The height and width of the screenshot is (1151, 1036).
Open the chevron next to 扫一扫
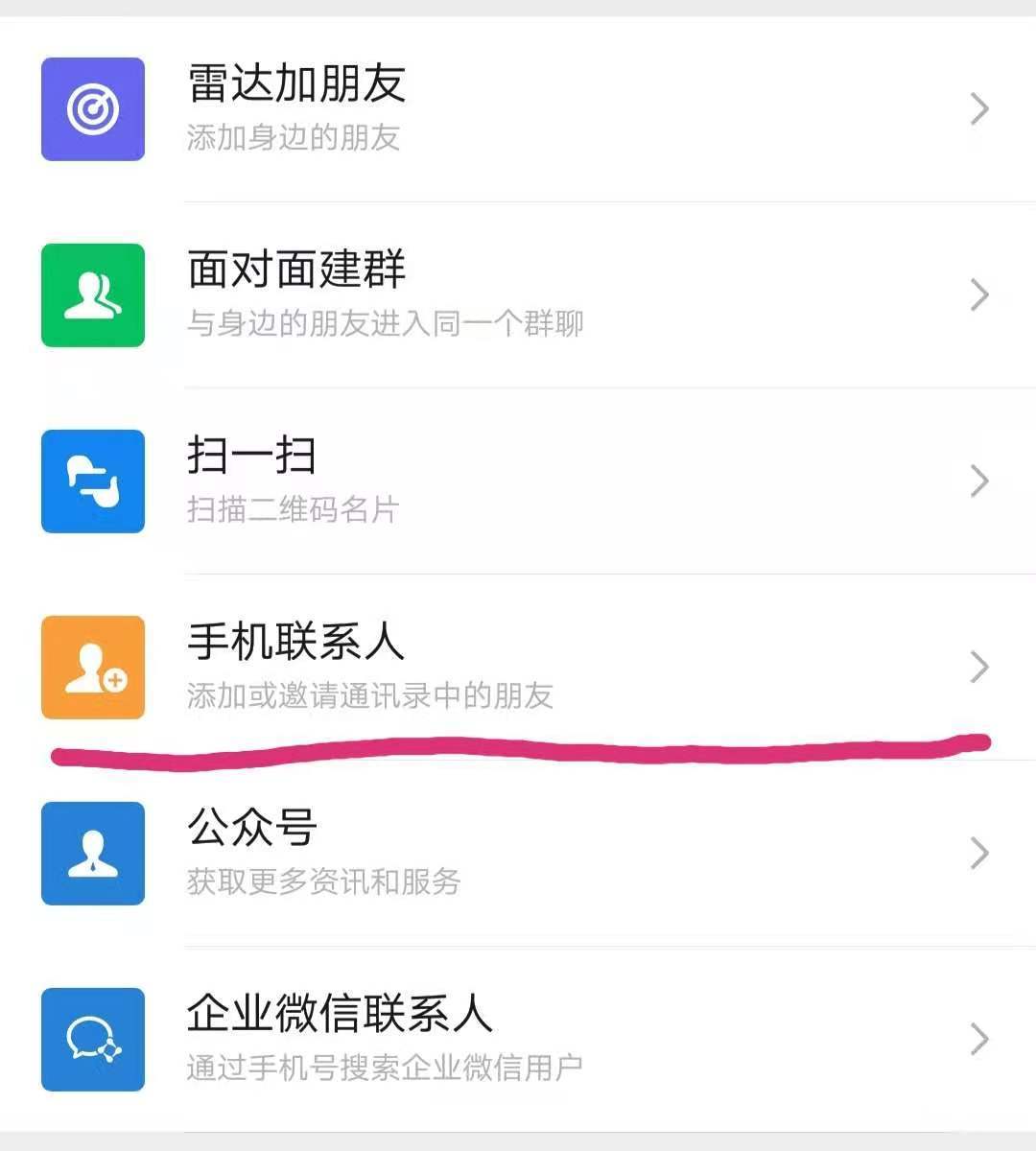point(979,482)
